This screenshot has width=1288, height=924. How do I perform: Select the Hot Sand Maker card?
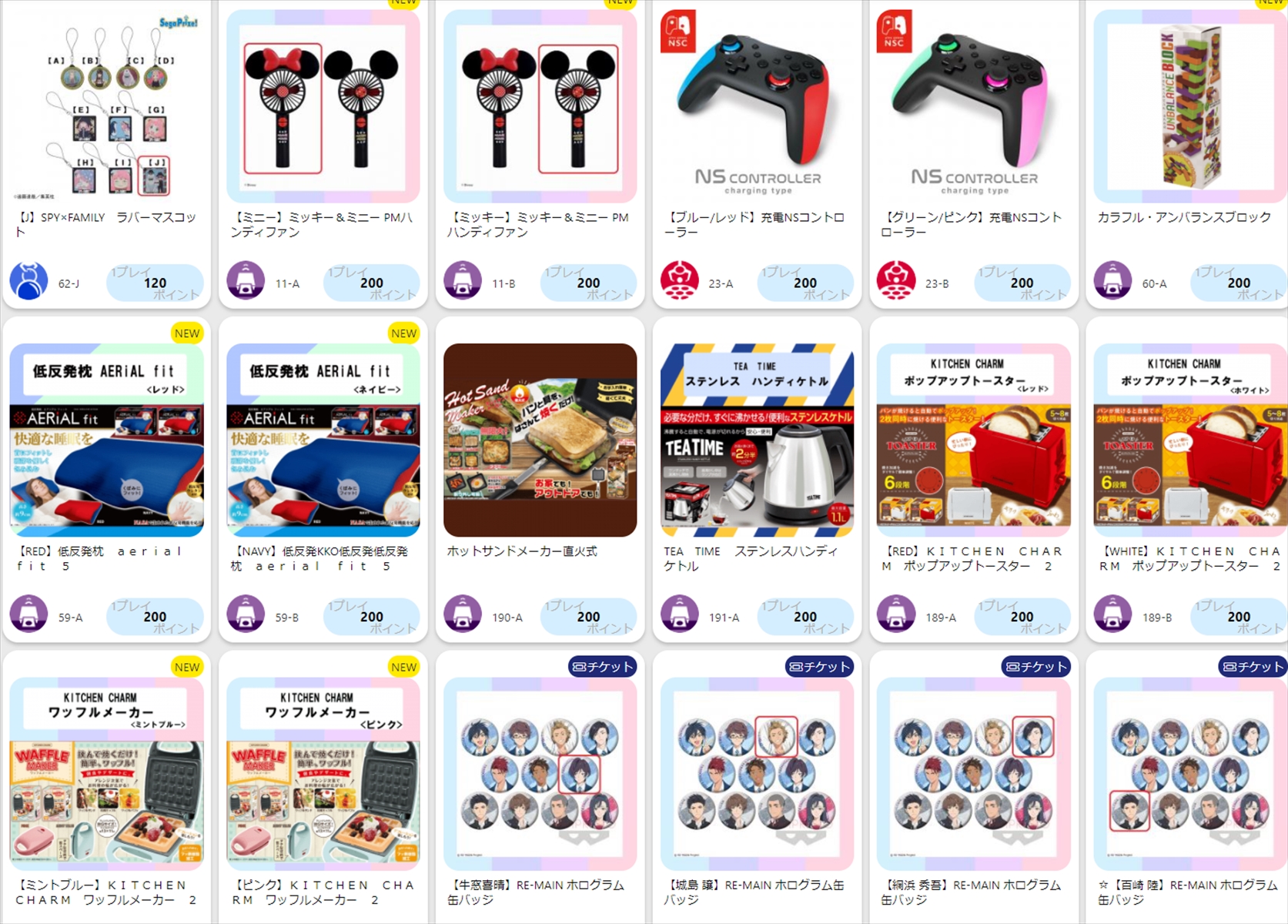pyautogui.click(x=540, y=440)
